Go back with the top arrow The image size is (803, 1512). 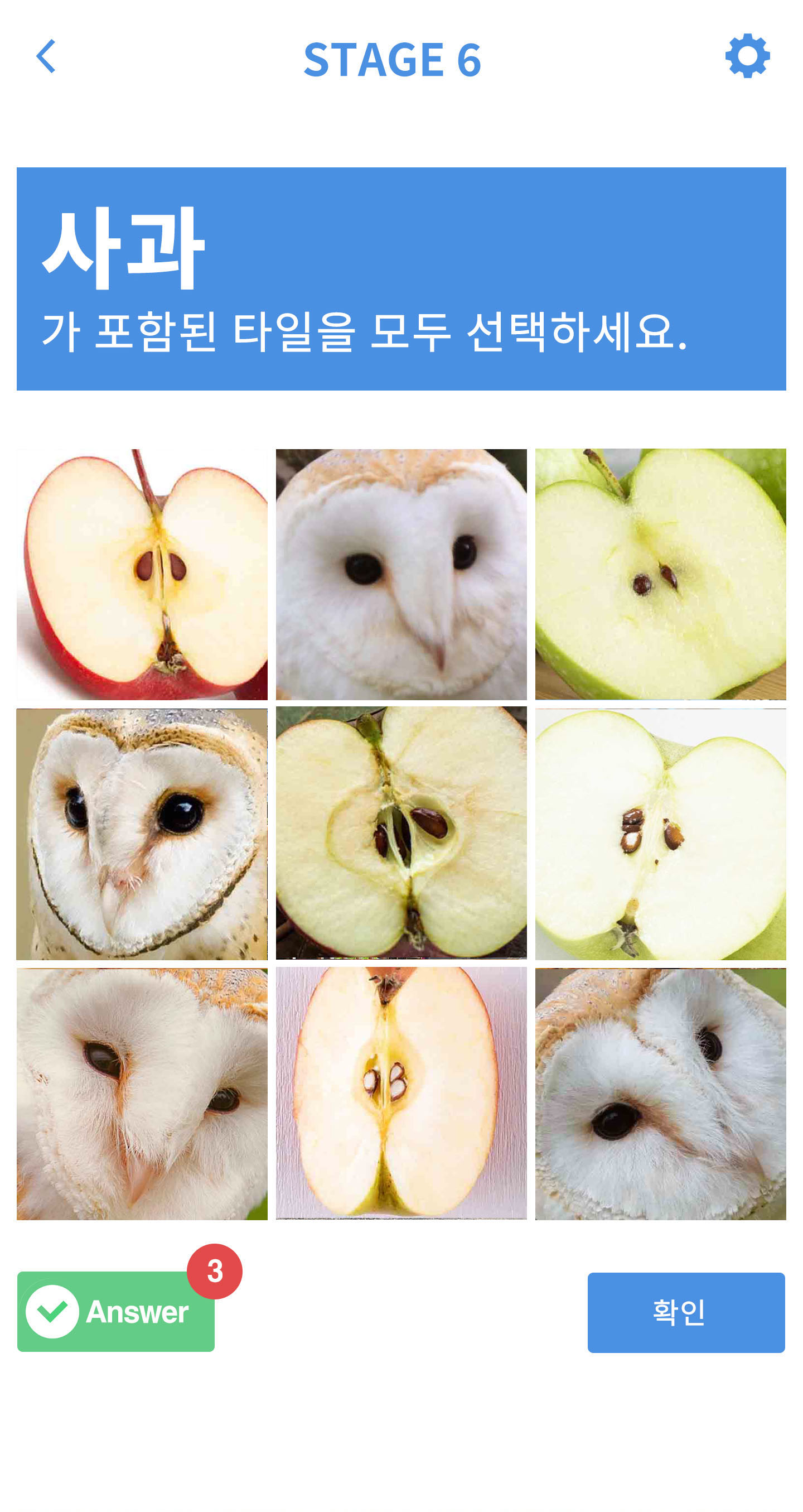(46, 56)
